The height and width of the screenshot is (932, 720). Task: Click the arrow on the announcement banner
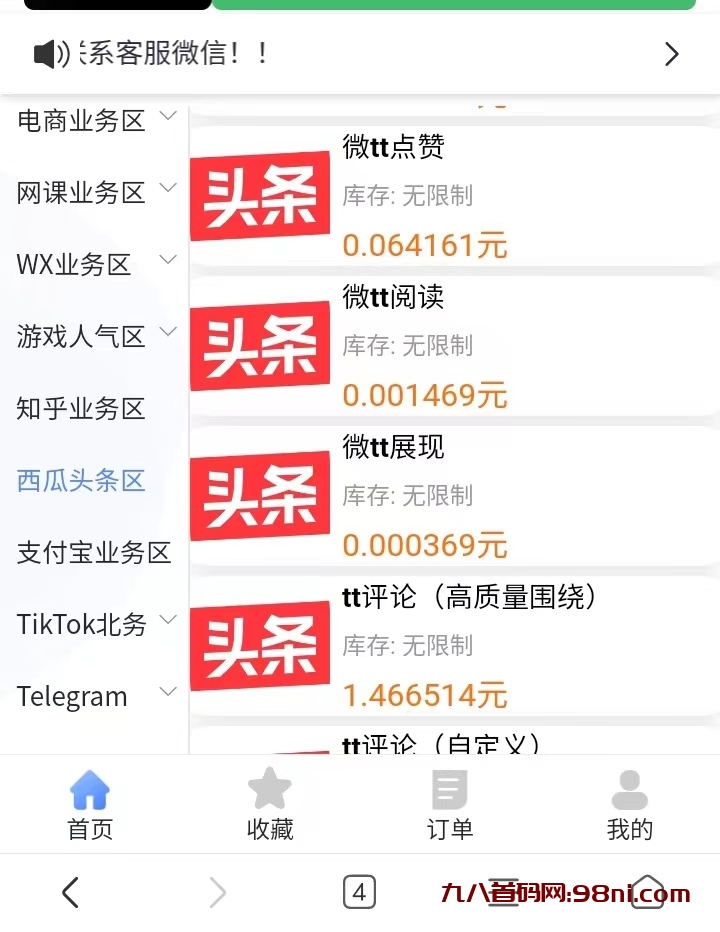click(671, 54)
